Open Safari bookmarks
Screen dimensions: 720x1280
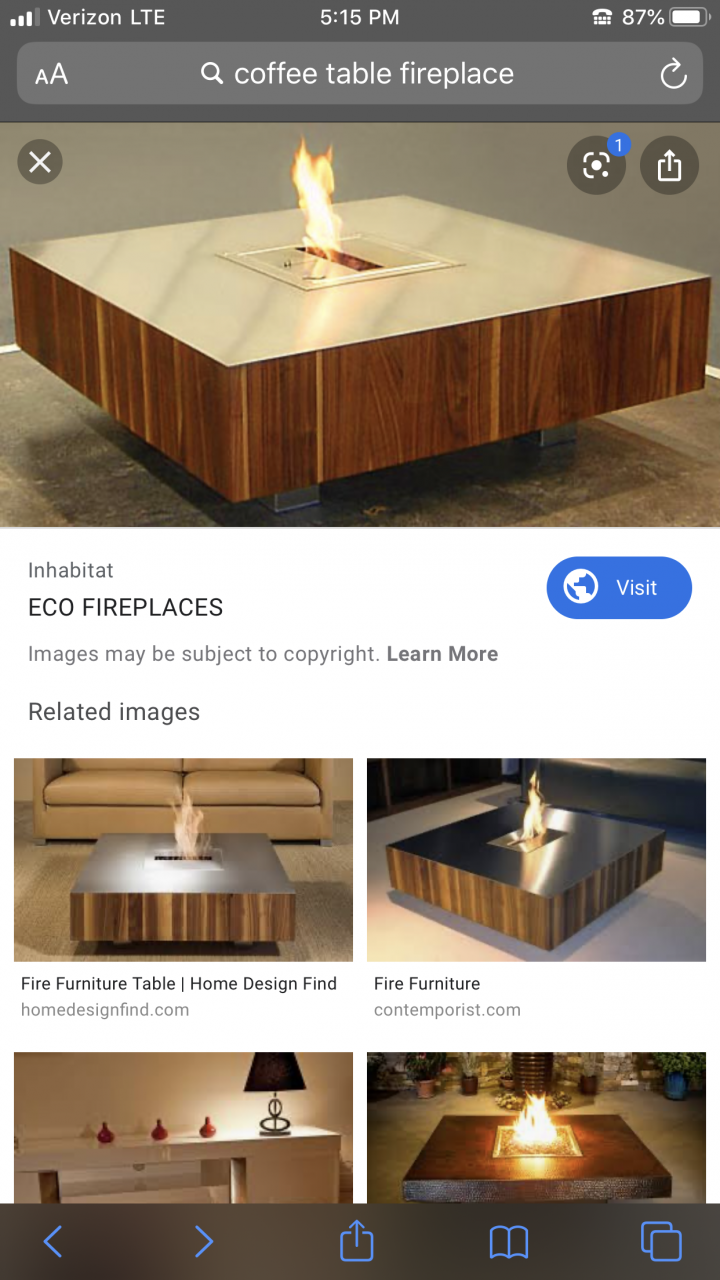pos(509,1242)
